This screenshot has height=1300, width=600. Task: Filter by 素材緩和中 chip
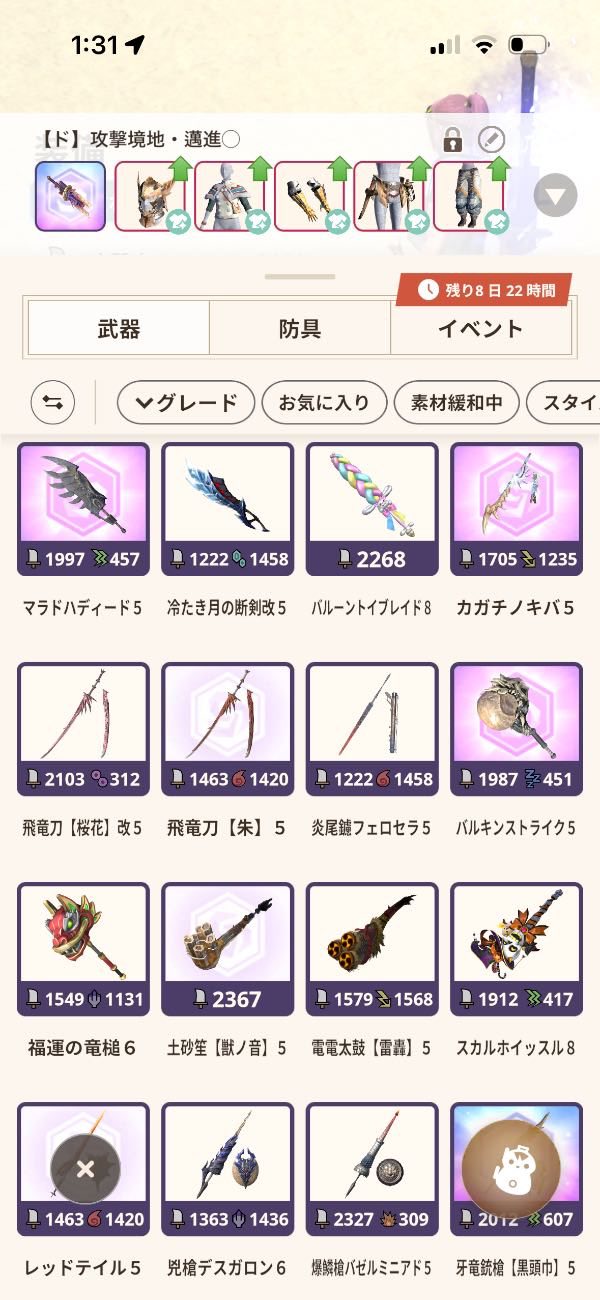(x=456, y=403)
